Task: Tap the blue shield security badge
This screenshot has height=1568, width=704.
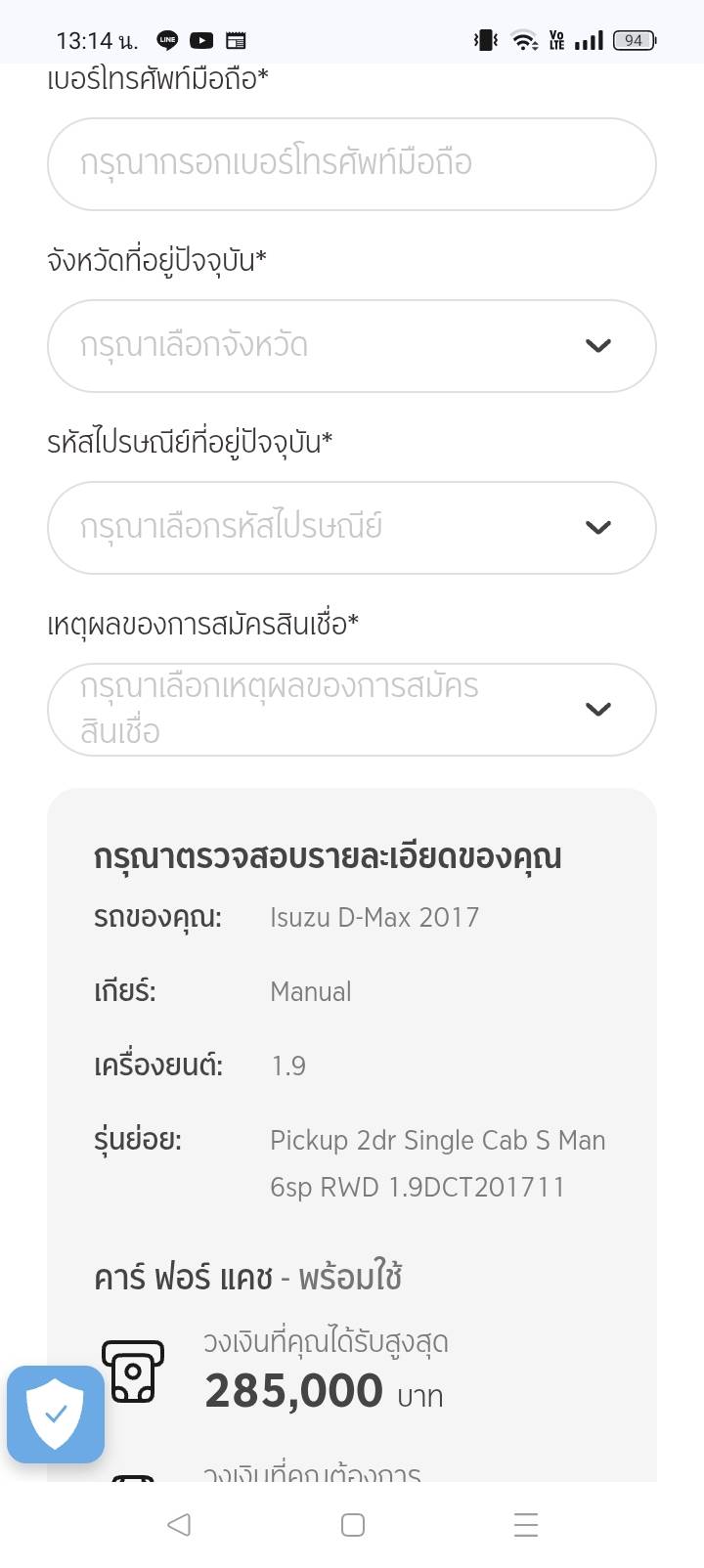Action: click(56, 1414)
